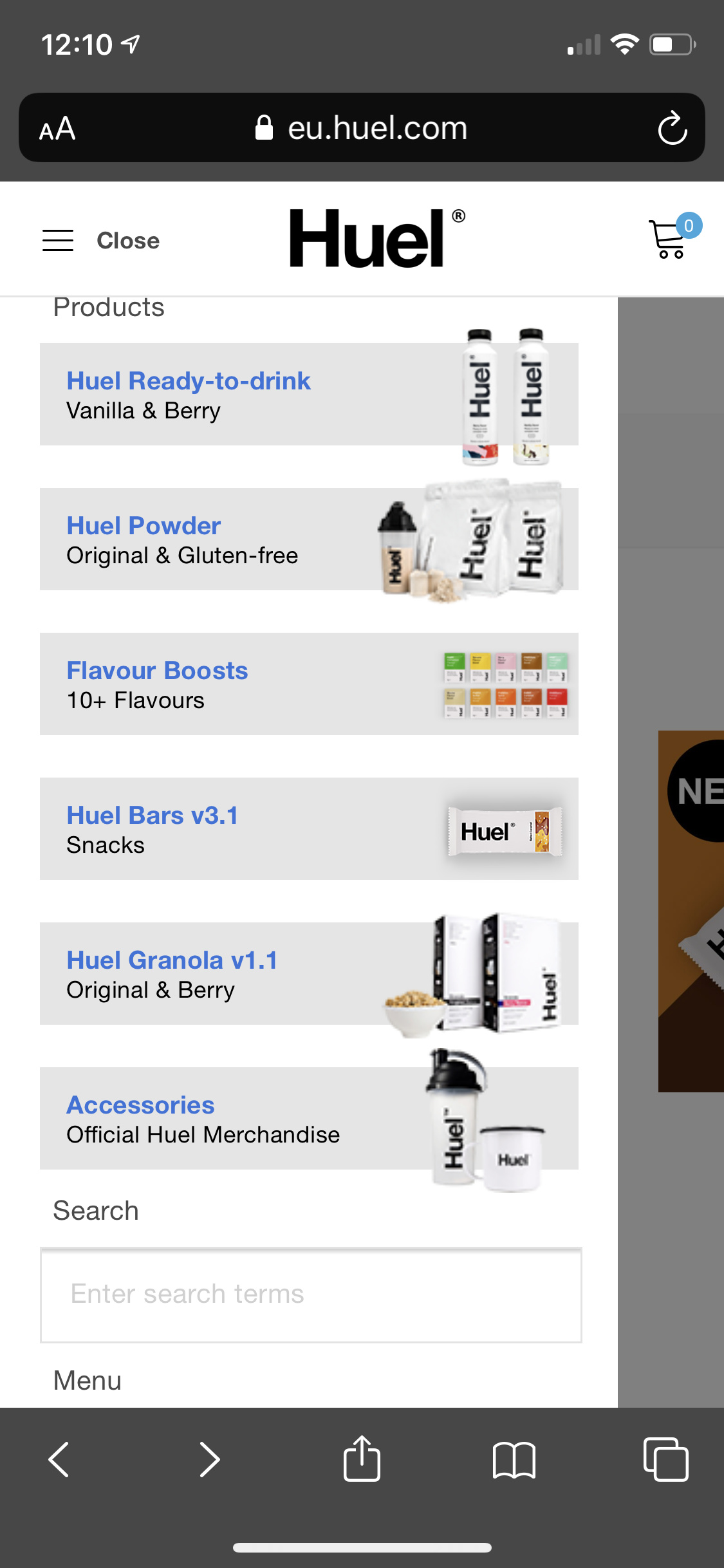The image size is (724, 1568).
Task: Open Safari bookmarks
Action: [514, 1460]
